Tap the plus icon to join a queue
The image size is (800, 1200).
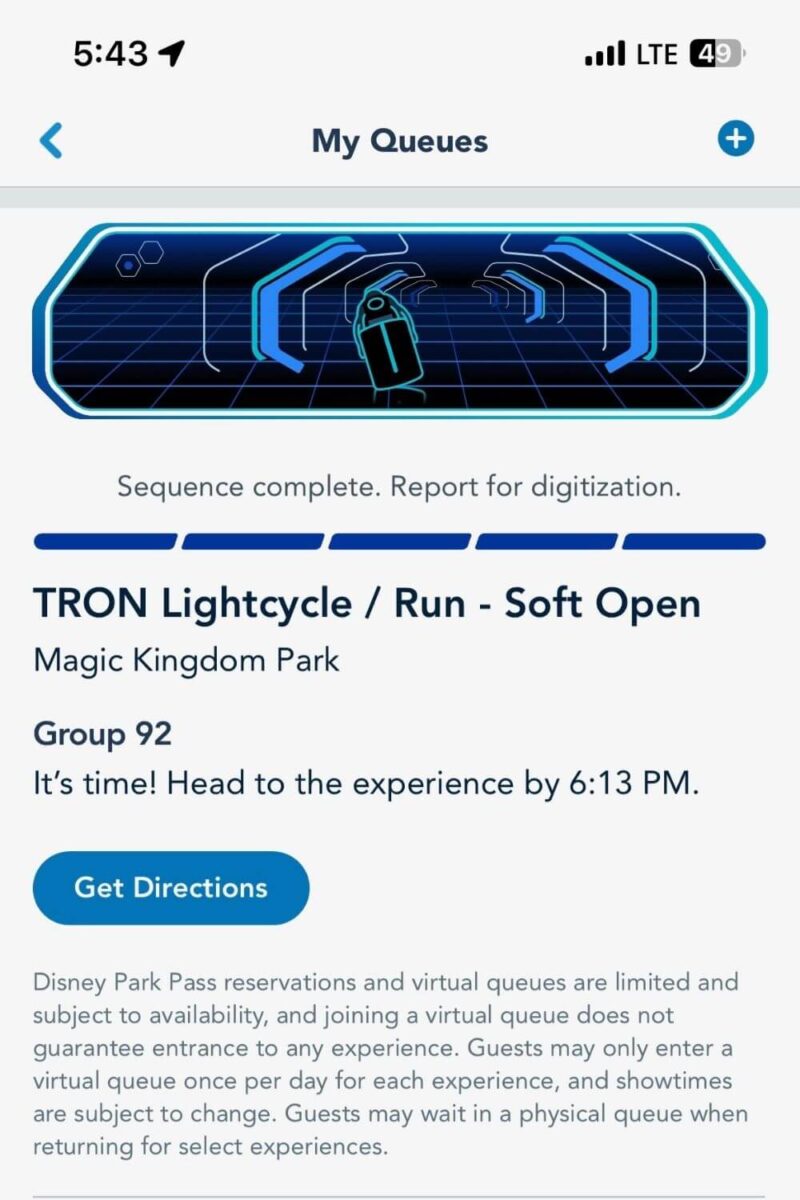[x=736, y=139]
